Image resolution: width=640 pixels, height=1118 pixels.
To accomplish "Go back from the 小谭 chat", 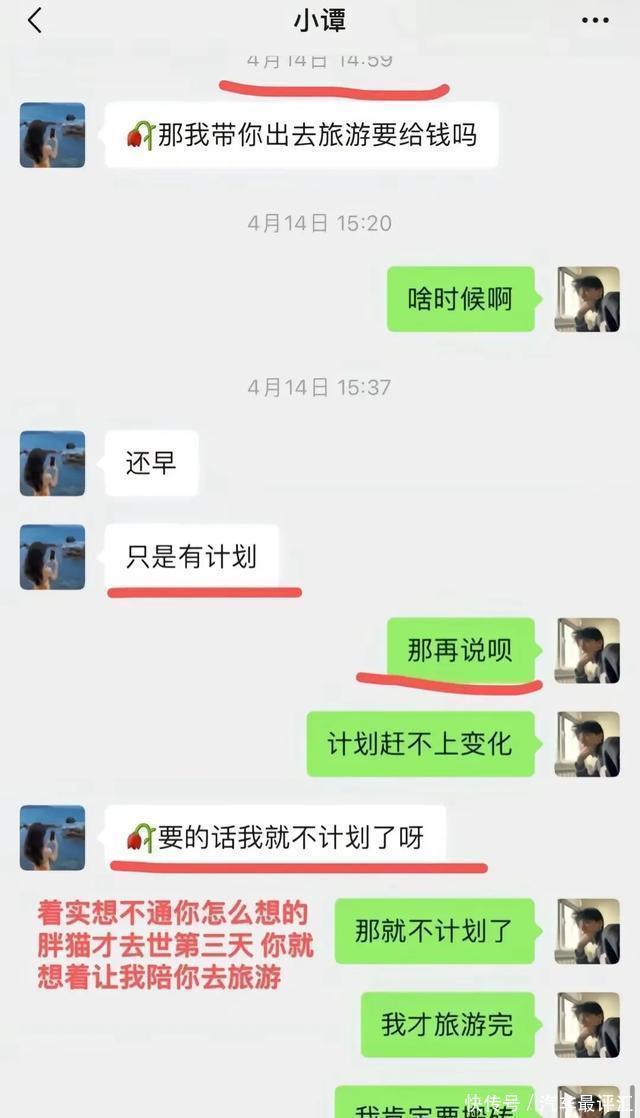I will pyautogui.click(x=35, y=20).
